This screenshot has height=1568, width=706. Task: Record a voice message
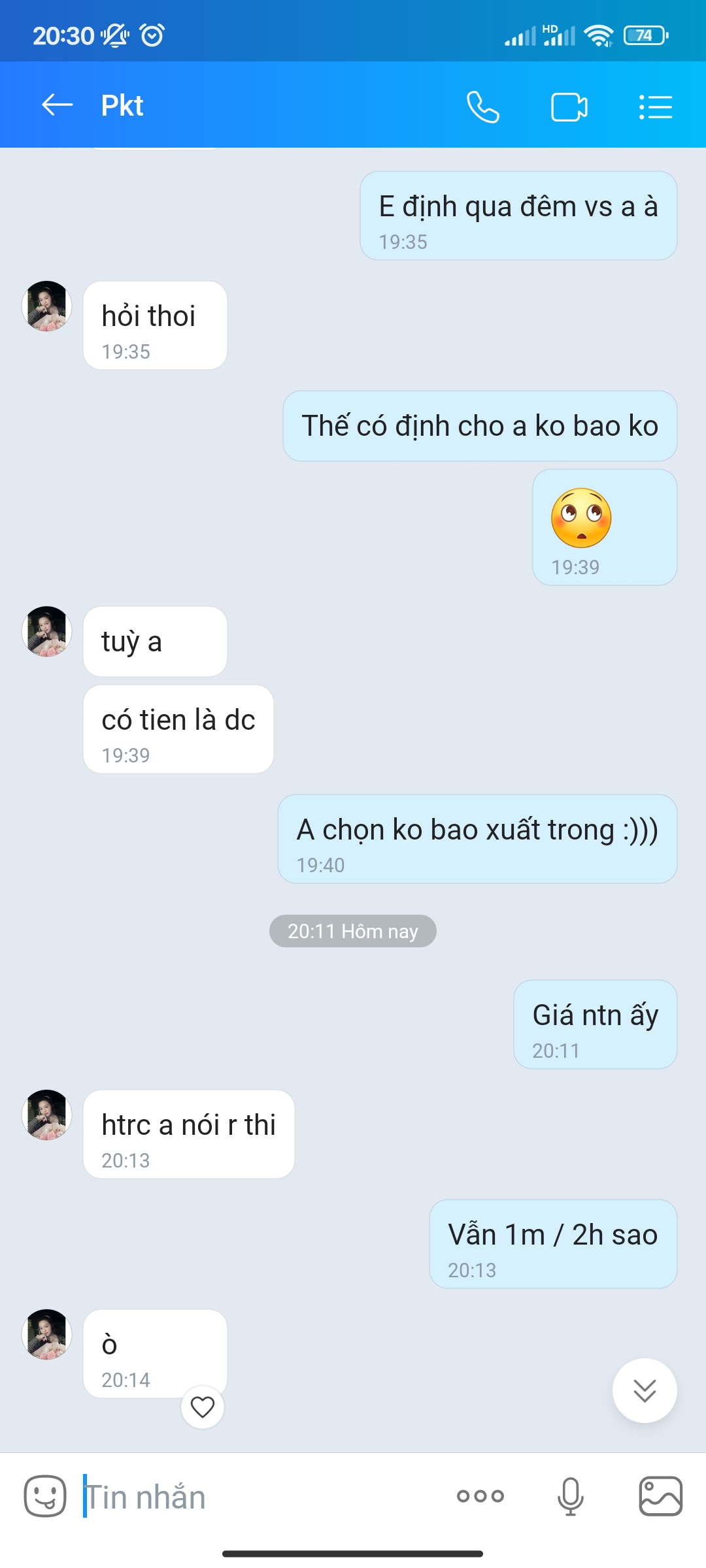(570, 1496)
